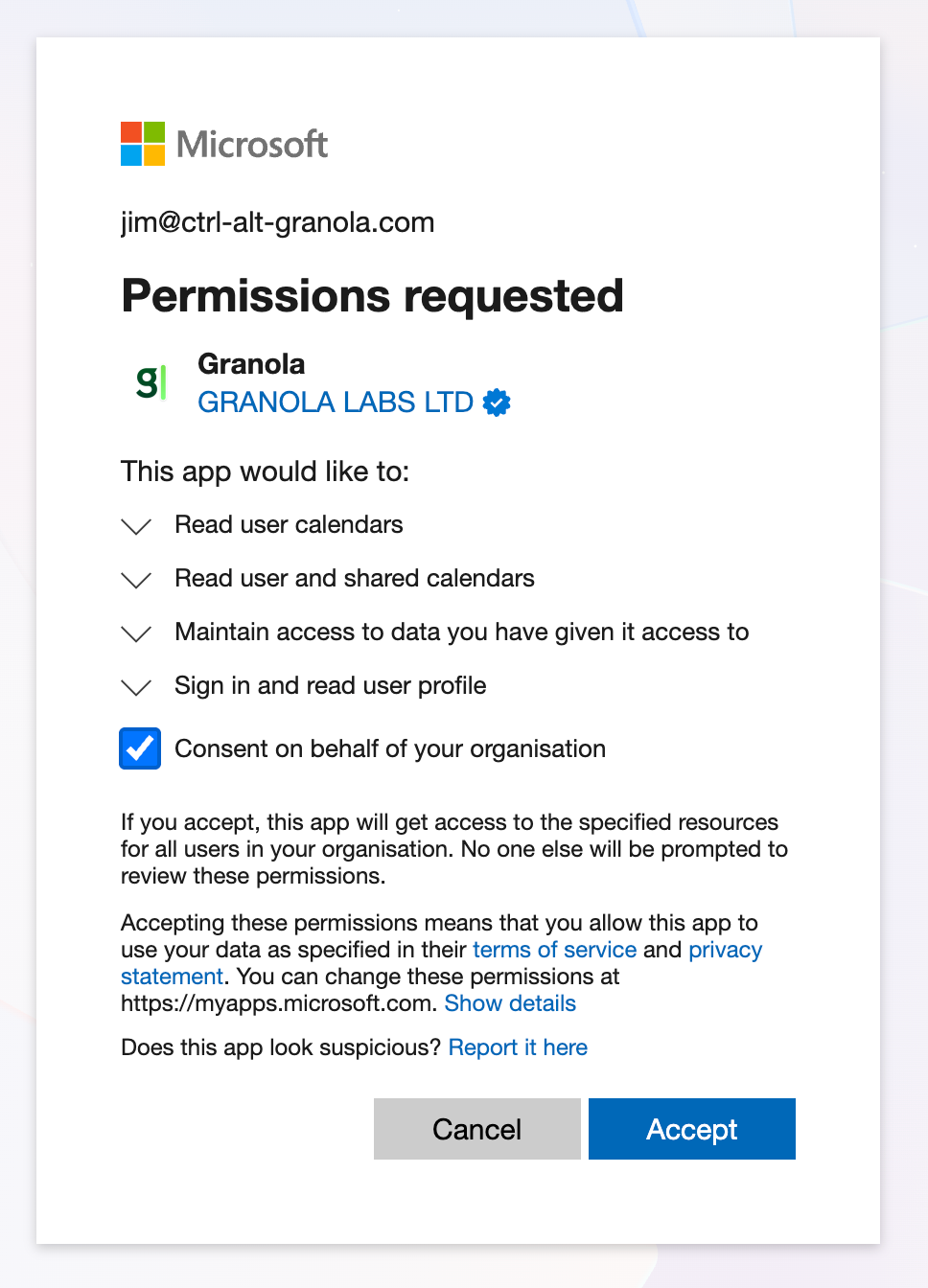Open the GRANOLA LABS LTD publisher link
This screenshot has width=928, height=1288.
click(x=336, y=402)
